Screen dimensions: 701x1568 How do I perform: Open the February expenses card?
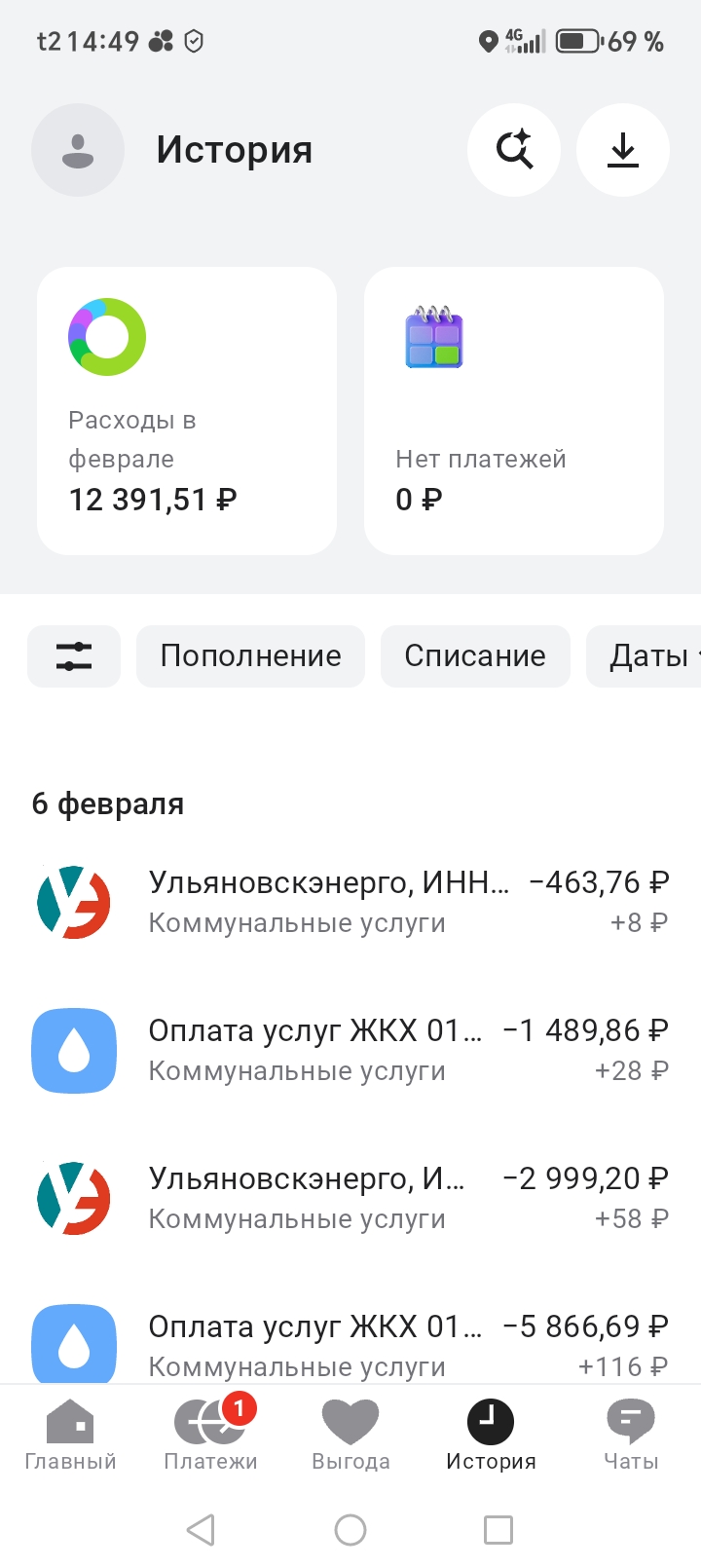pyautogui.click(x=187, y=411)
